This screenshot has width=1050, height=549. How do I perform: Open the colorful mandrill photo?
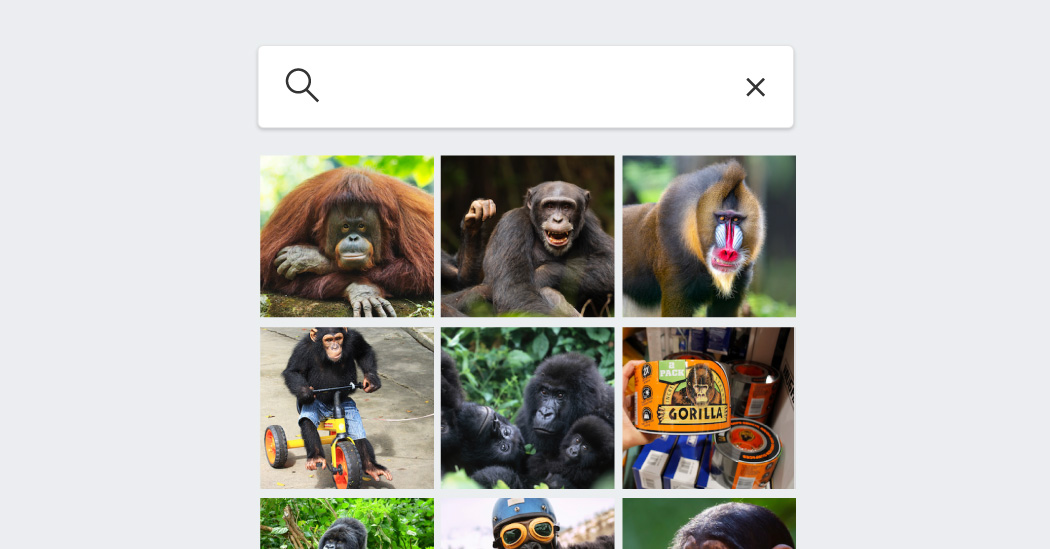click(x=709, y=236)
